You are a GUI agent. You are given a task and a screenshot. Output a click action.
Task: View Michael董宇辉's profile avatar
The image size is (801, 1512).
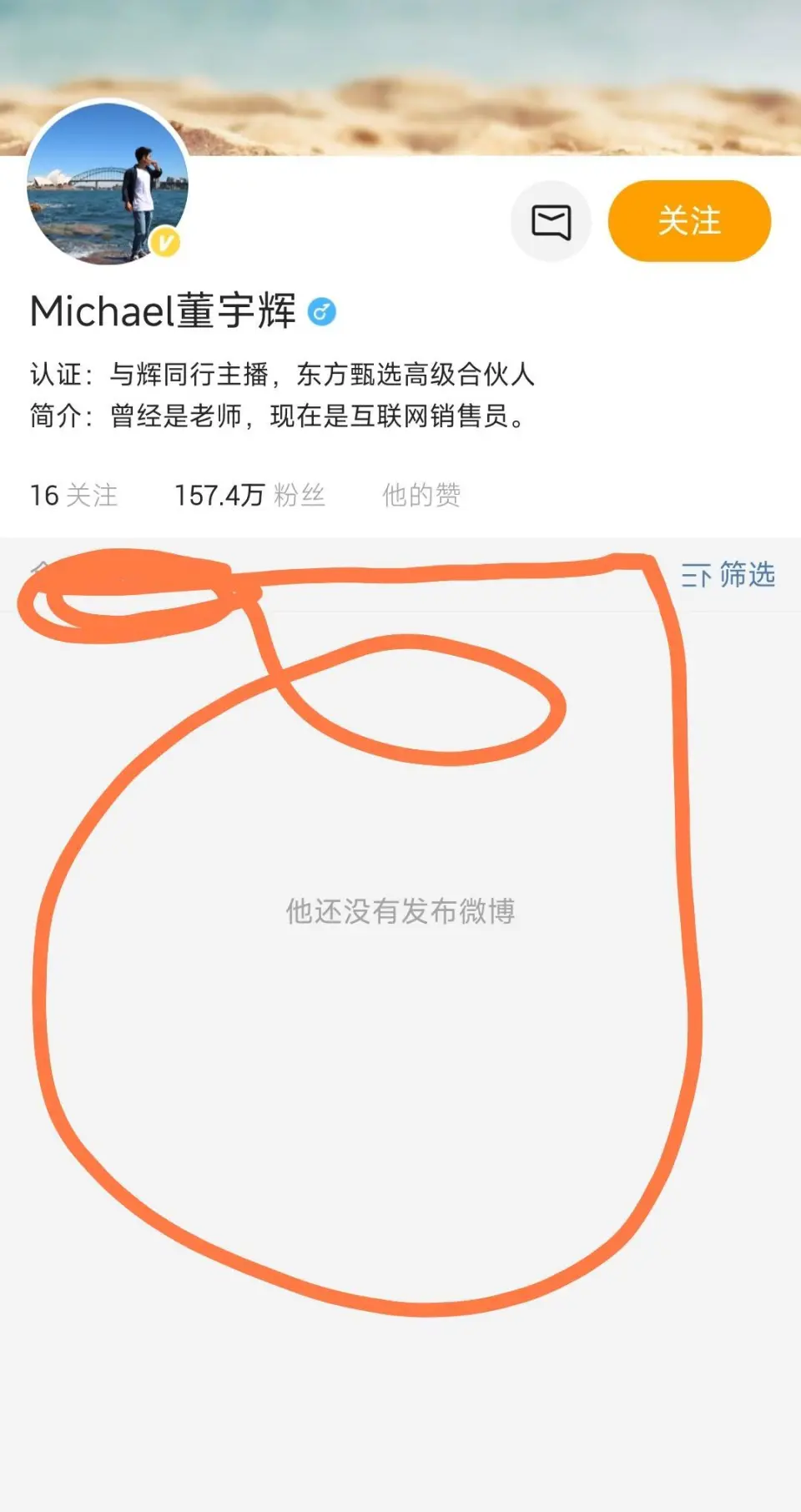[x=108, y=183]
